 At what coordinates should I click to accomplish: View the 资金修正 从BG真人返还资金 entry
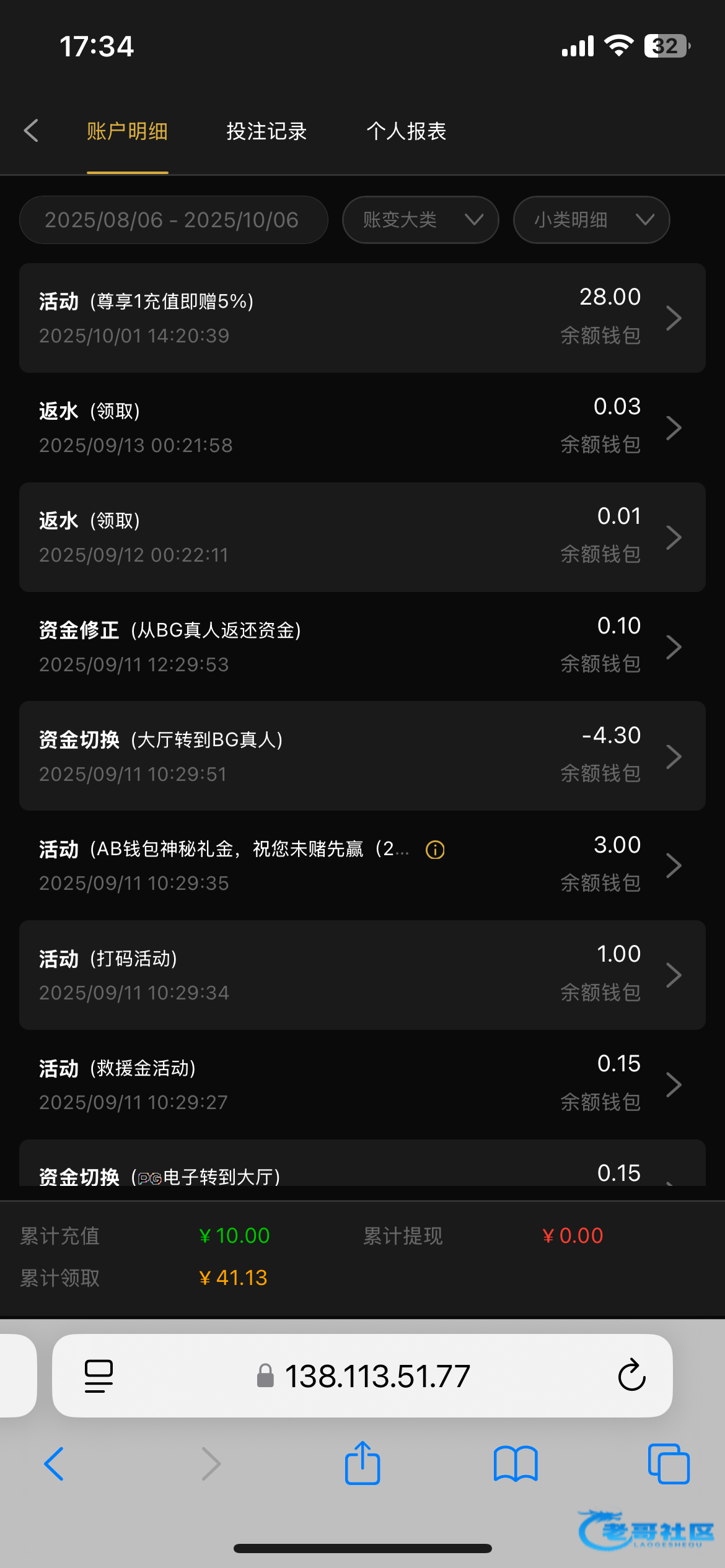pyautogui.click(x=362, y=647)
